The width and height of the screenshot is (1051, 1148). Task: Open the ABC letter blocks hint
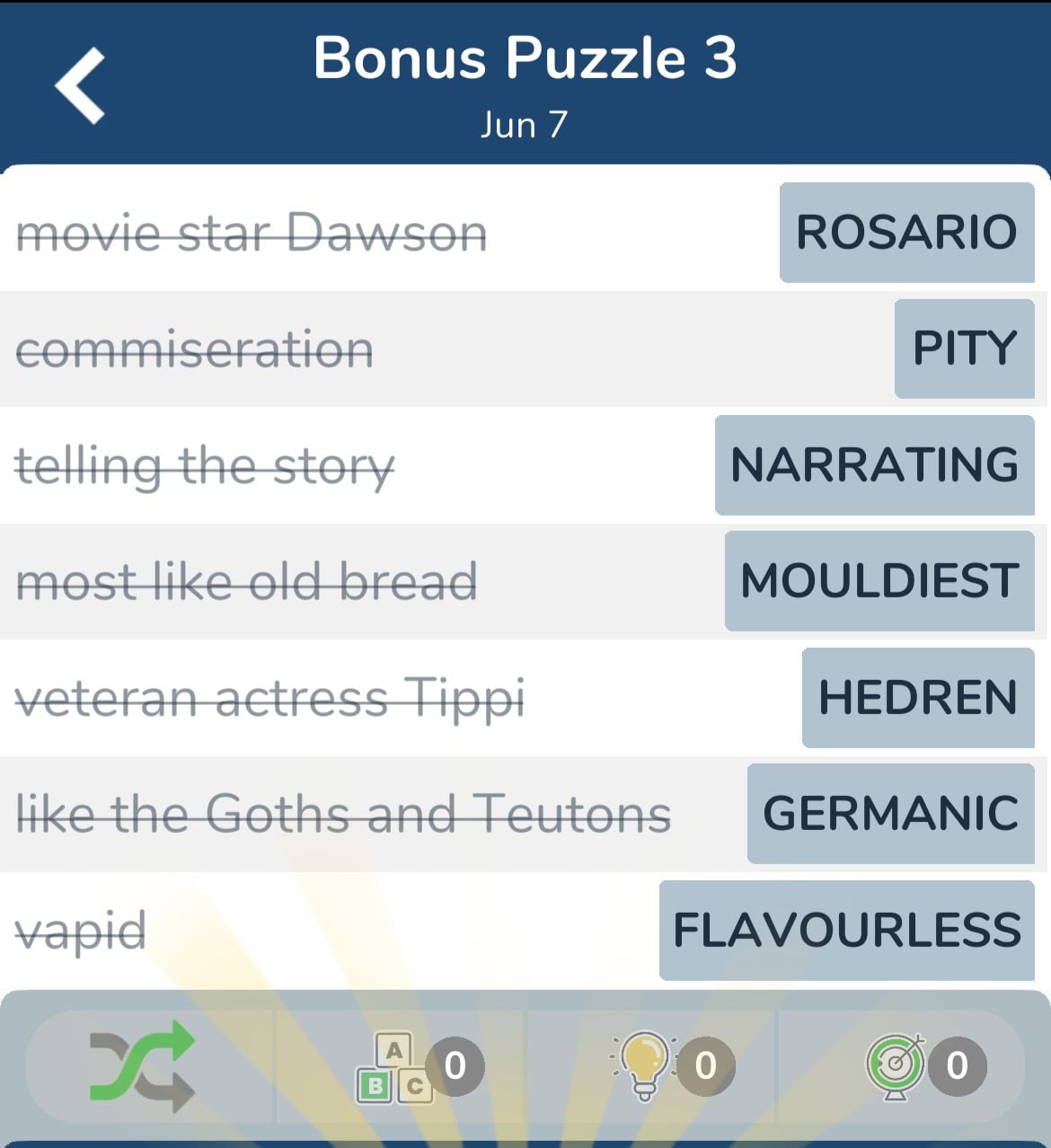(398, 1067)
